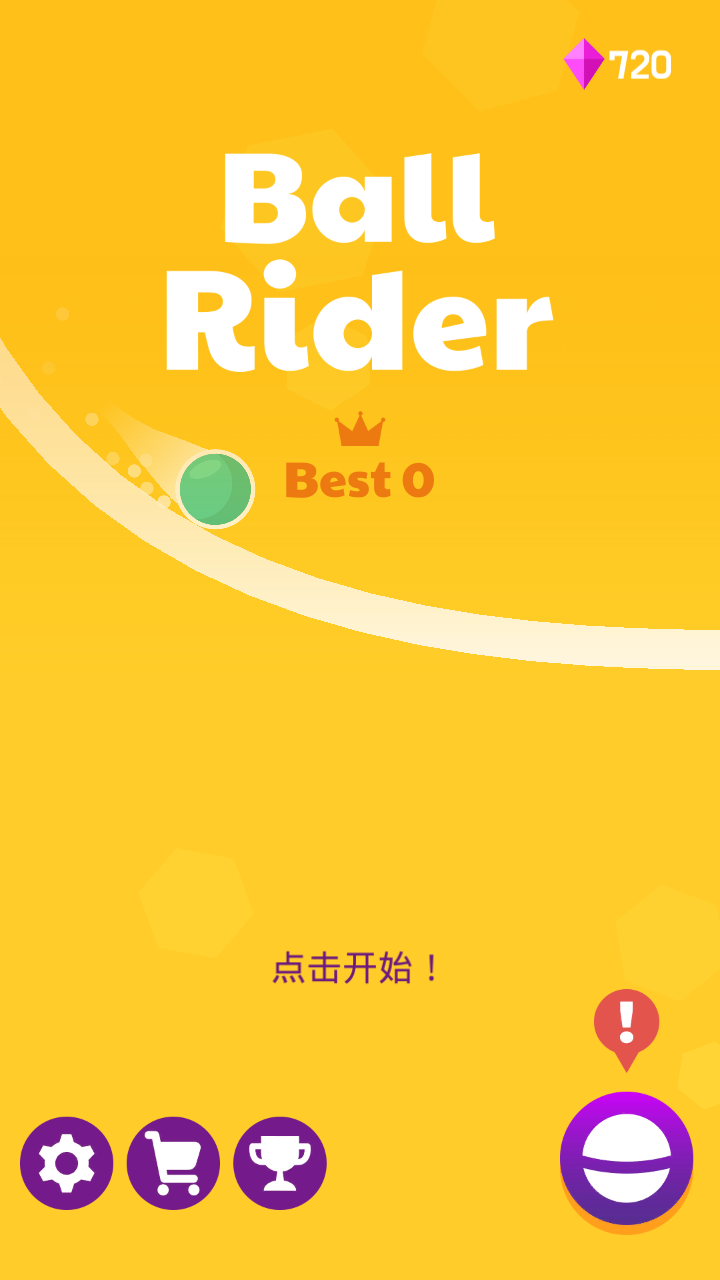Open the settings gear
This screenshot has width=720, height=1280.
[66, 1163]
